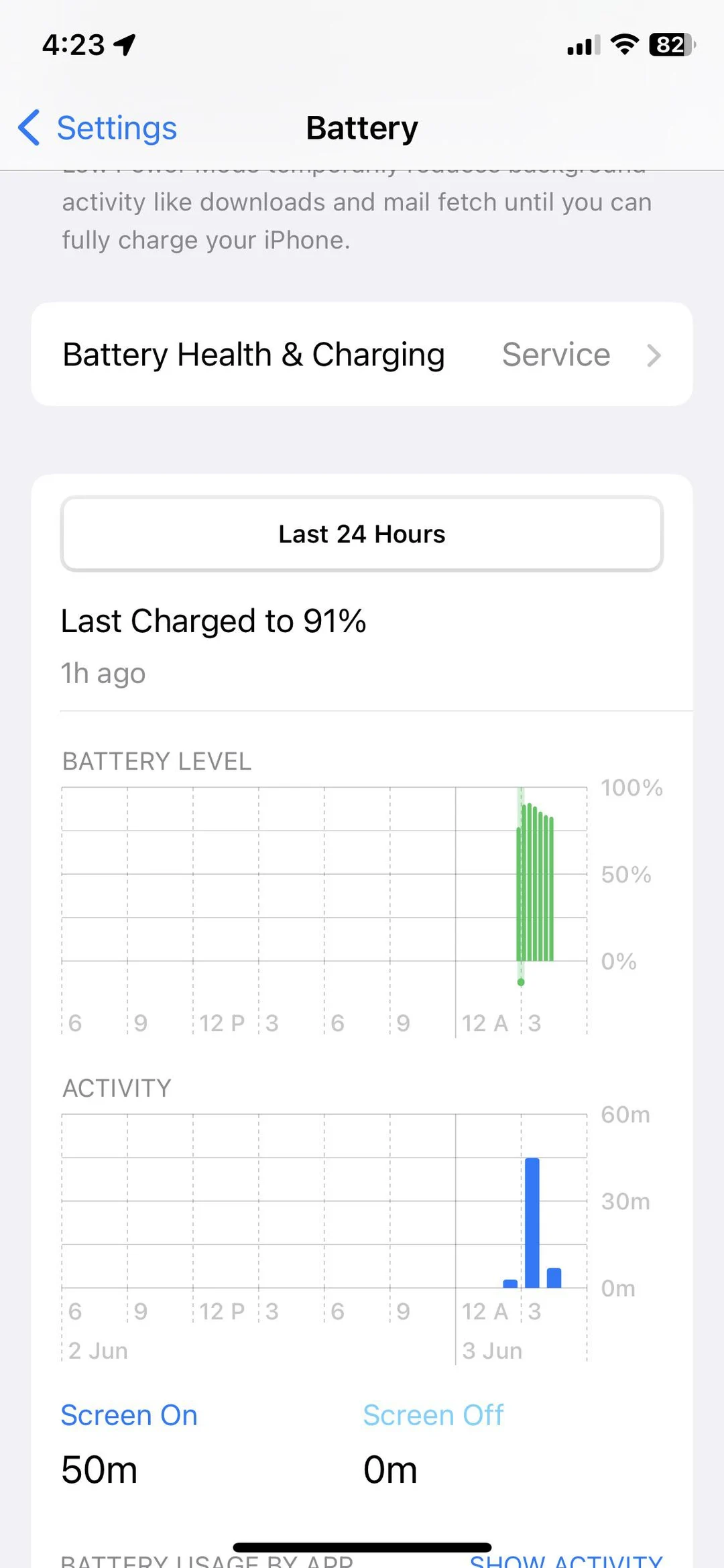This screenshot has width=724, height=1568.
Task: Tap the Wi-Fi icon in the status bar
Action: click(623, 45)
